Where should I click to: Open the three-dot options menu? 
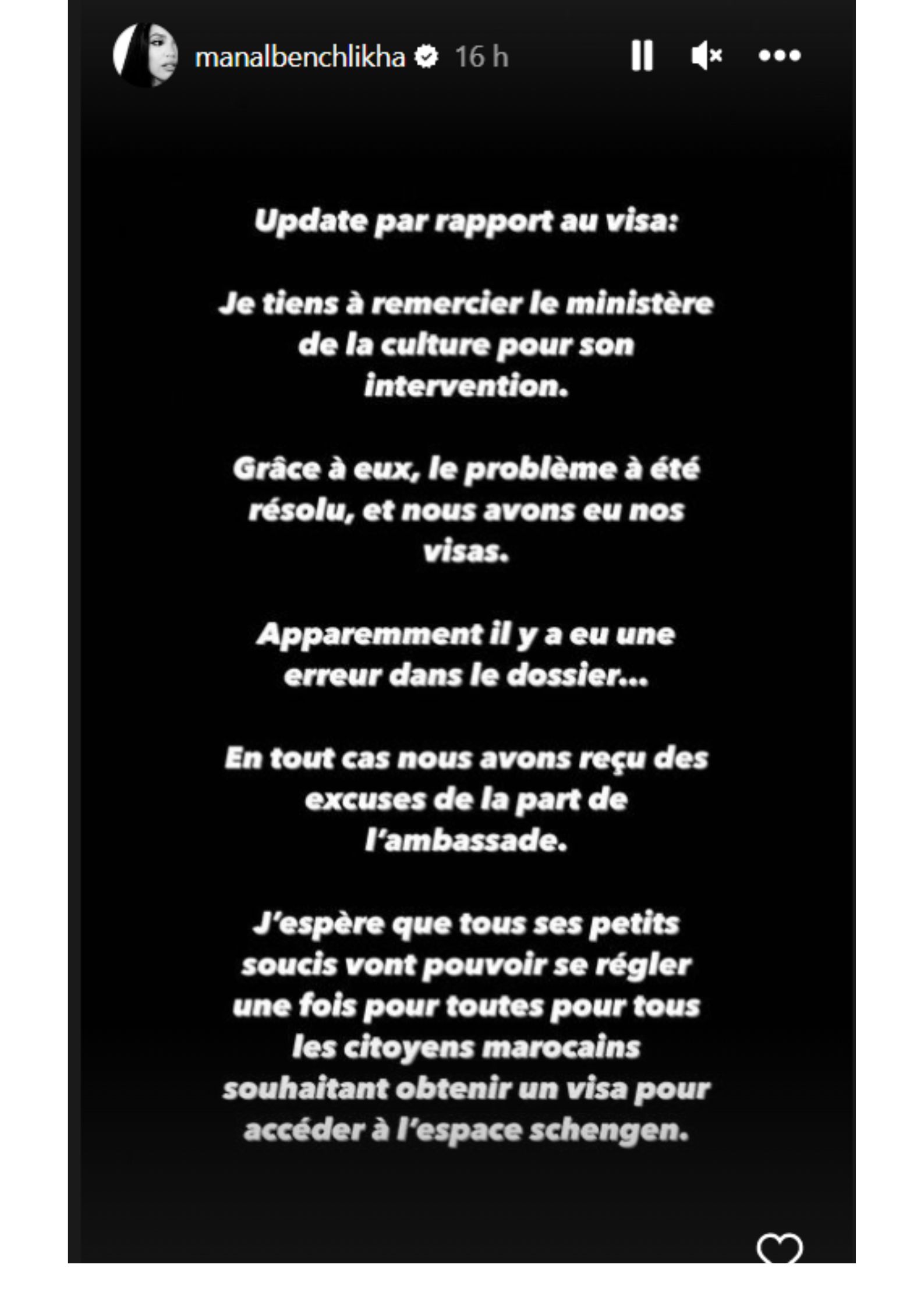[x=780, y=55]
